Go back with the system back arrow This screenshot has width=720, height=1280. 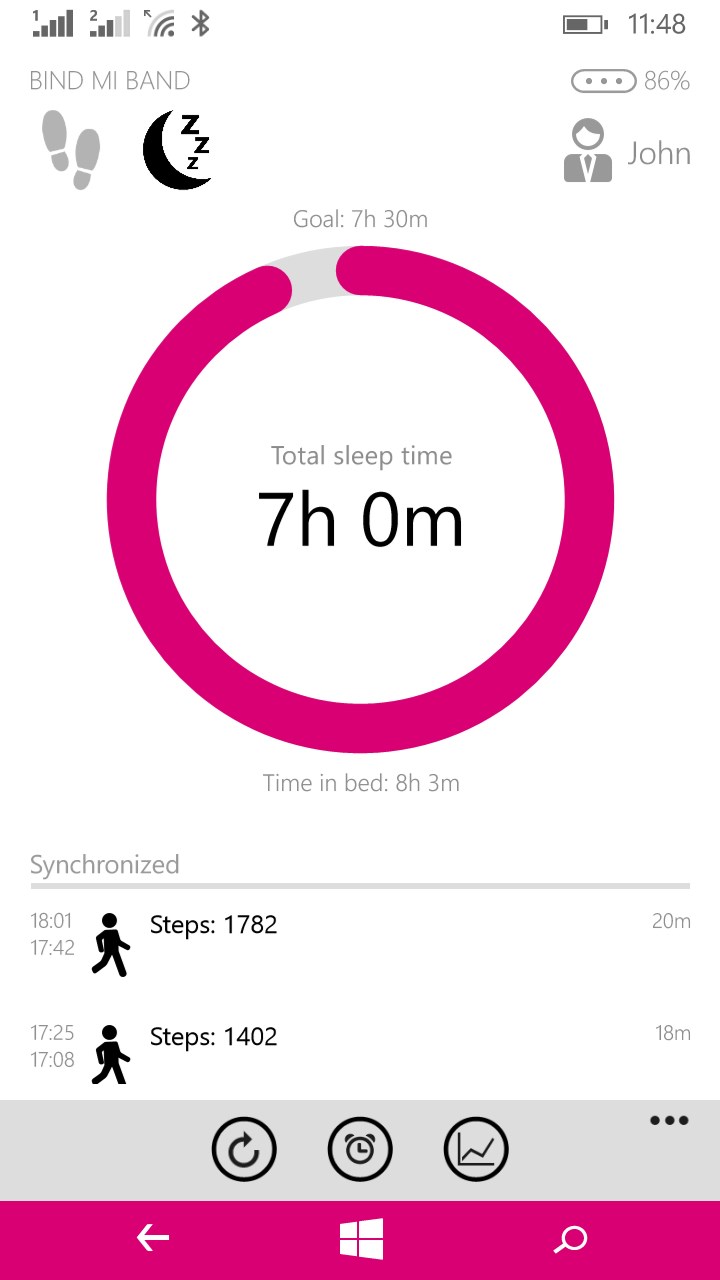153,1240
